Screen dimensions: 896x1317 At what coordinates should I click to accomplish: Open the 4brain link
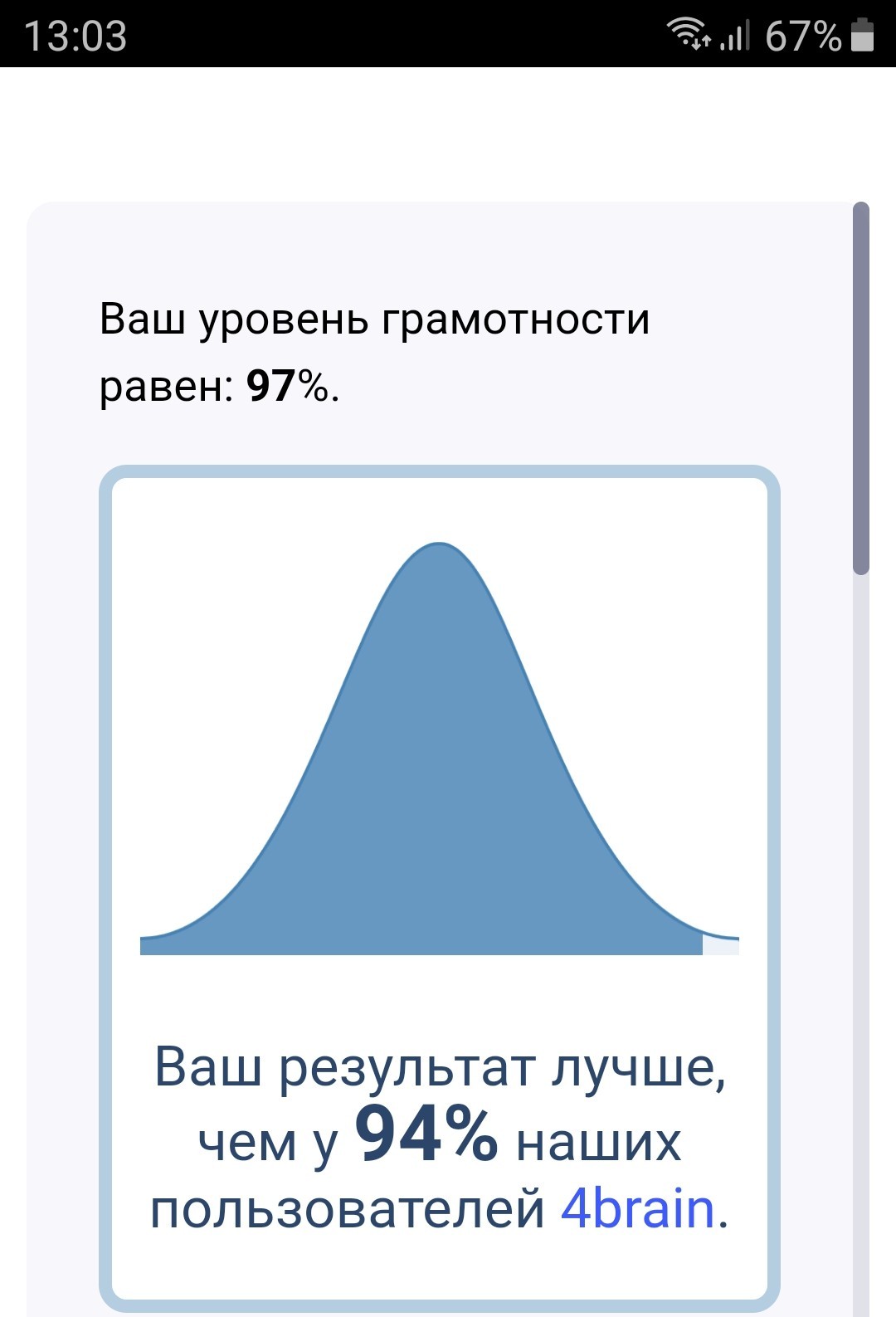point(637,1208)
